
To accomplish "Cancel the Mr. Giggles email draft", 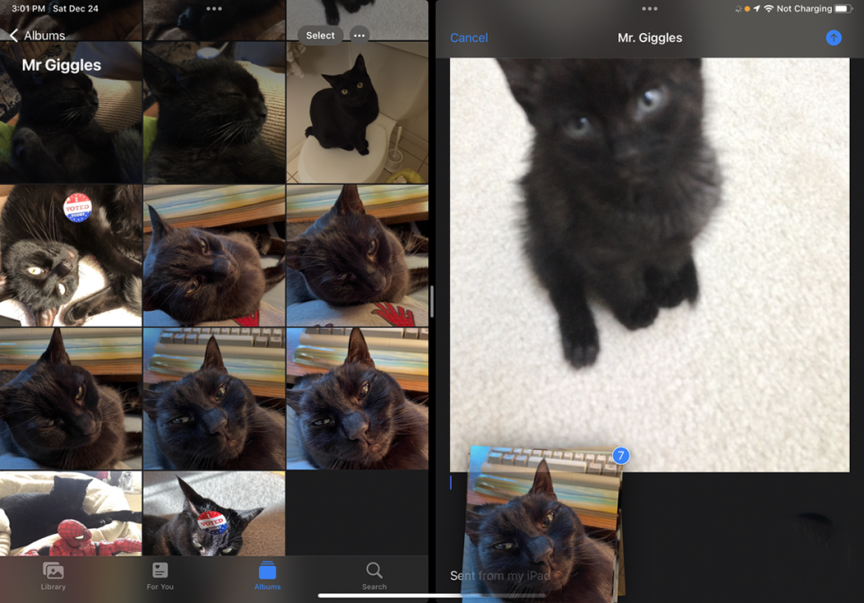I will pyautogui.click(x=468, y=38).
